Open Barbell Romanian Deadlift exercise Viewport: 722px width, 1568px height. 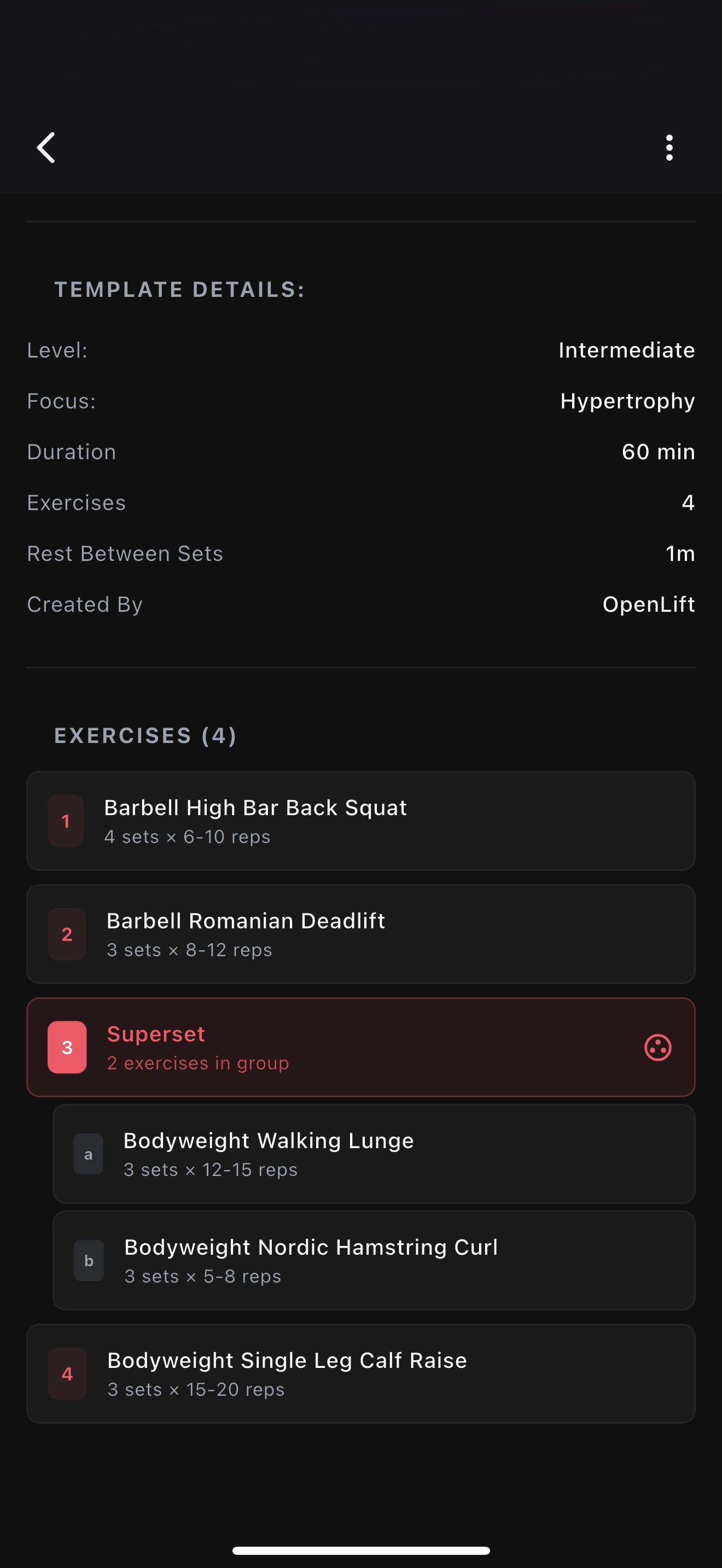point(361,934)
